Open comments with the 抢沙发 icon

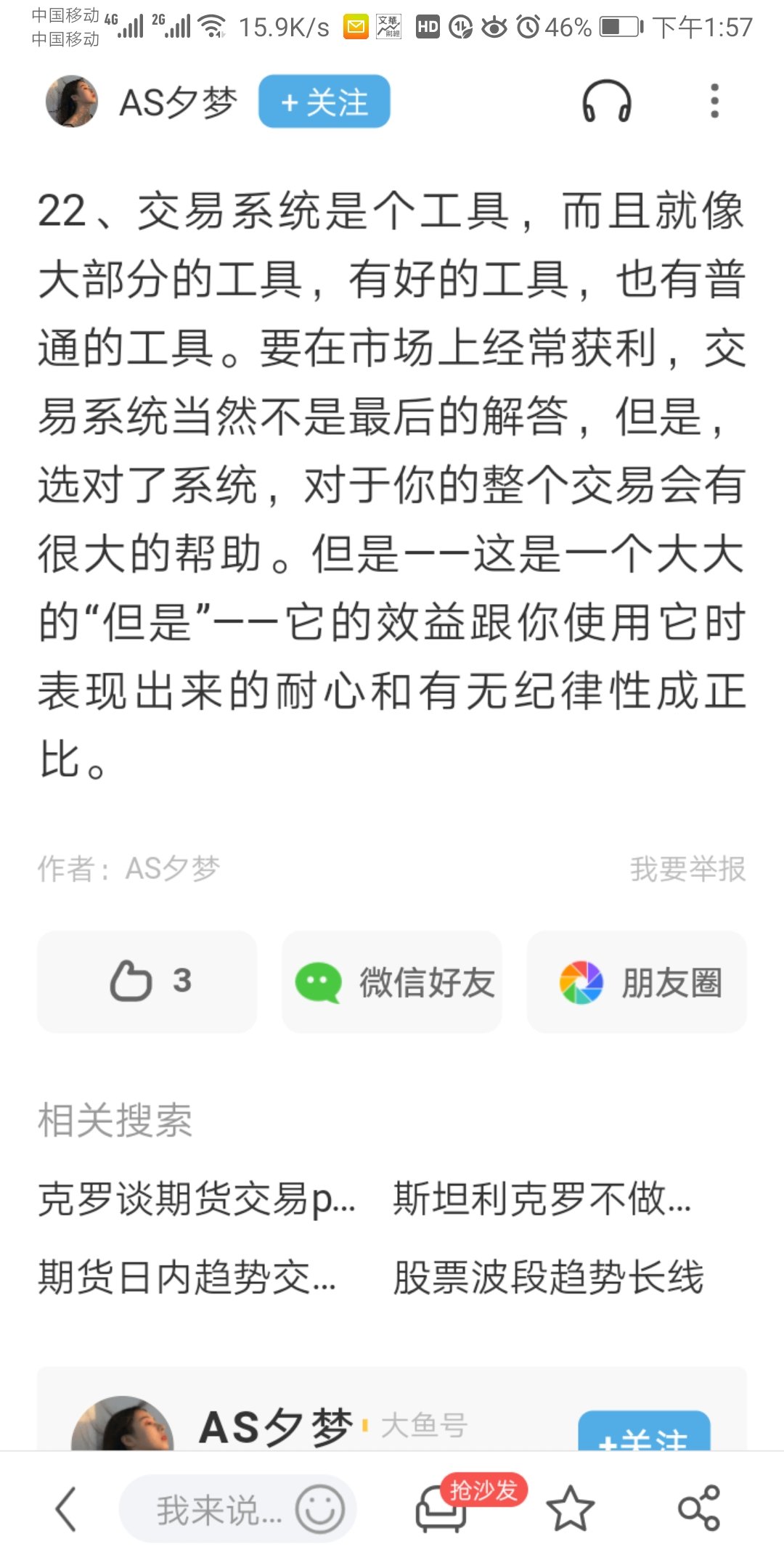click(443, 1510)
